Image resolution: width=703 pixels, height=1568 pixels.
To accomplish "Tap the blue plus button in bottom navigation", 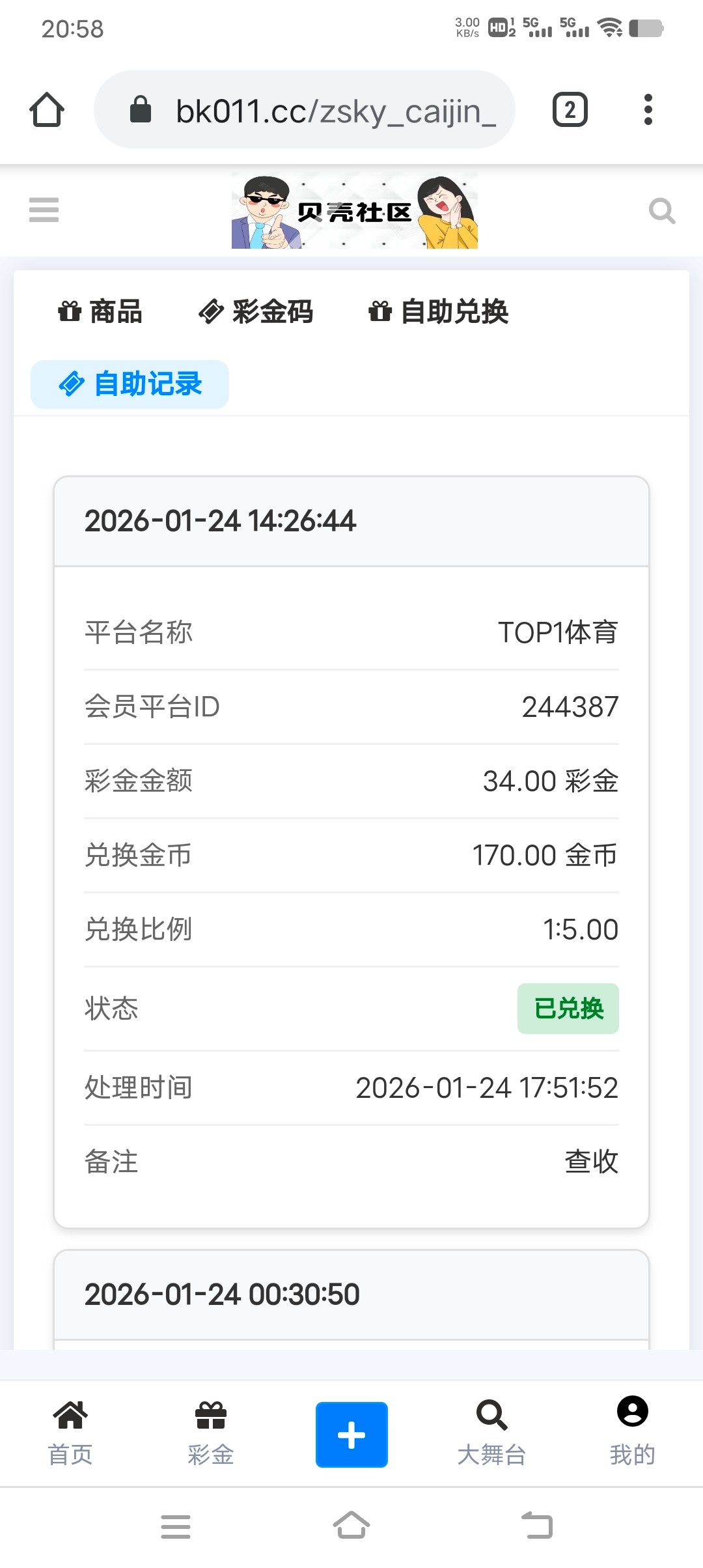I will click(x=351, y=1433).
